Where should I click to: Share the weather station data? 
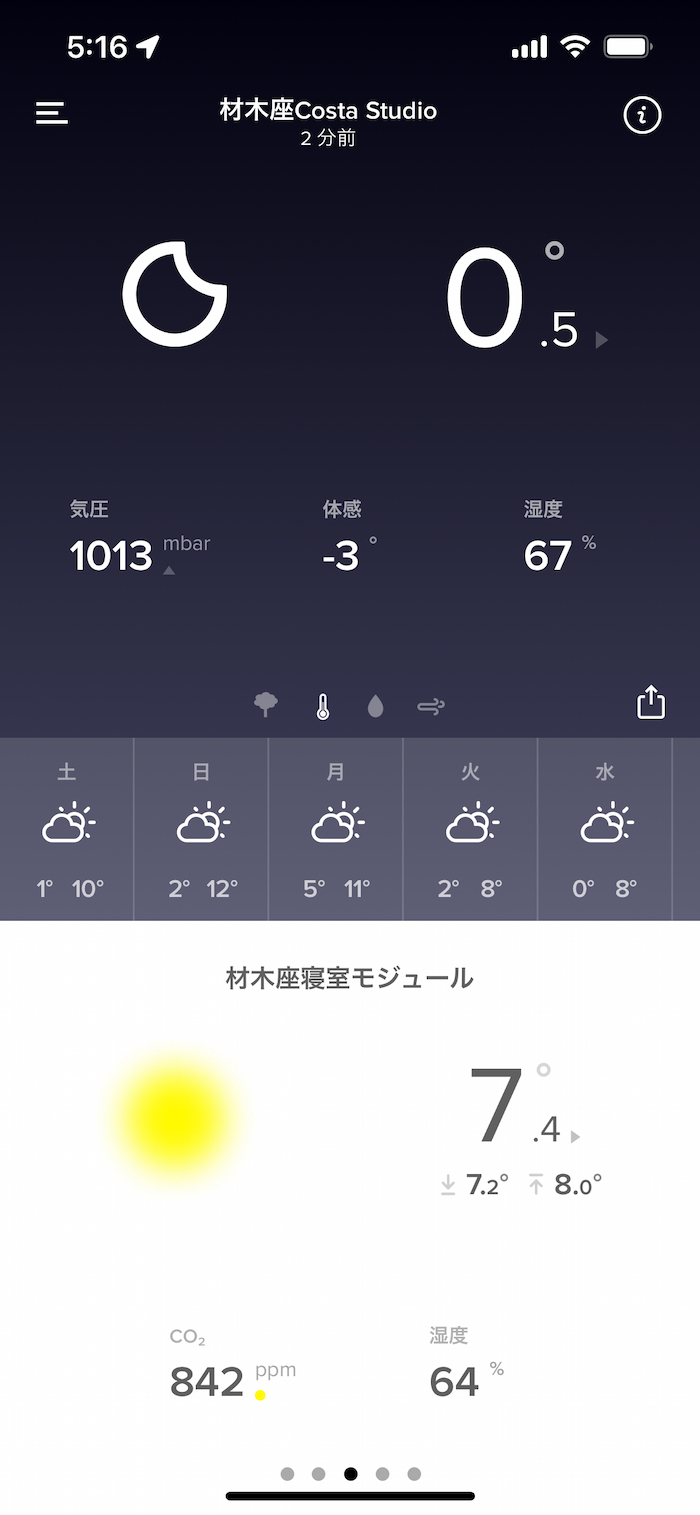(651, 702)
